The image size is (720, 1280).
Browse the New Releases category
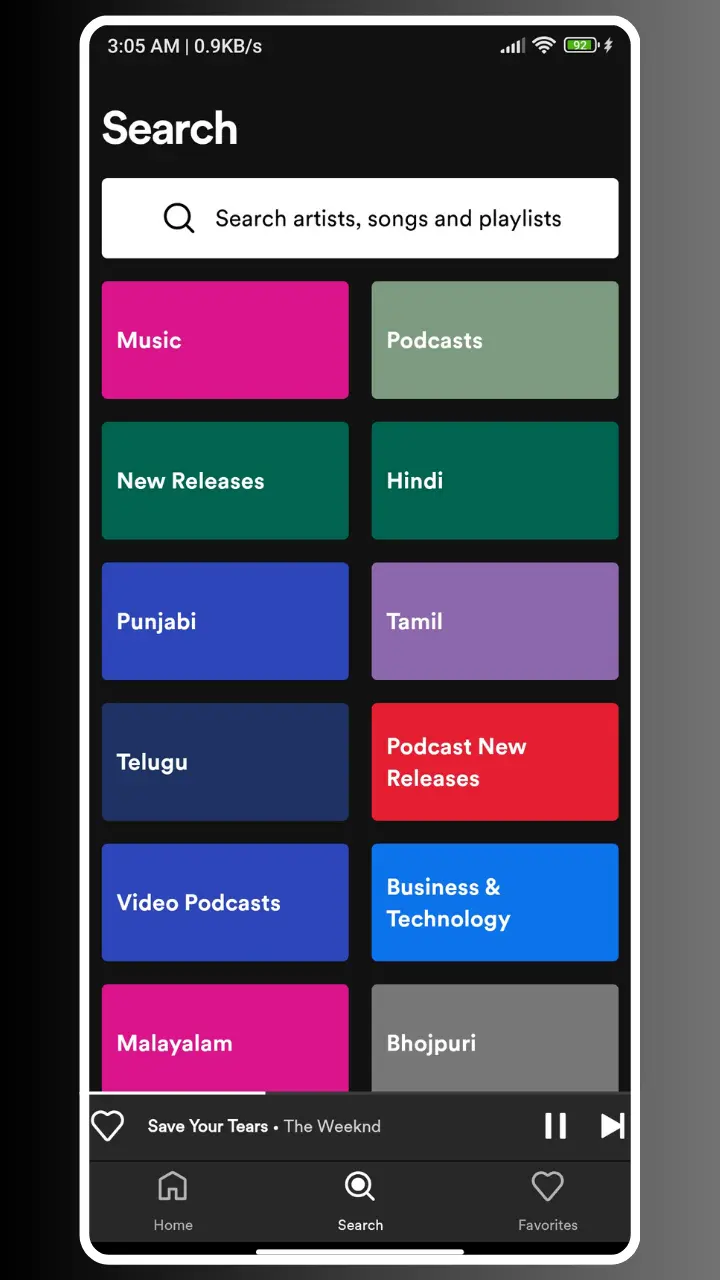(225, 480)
